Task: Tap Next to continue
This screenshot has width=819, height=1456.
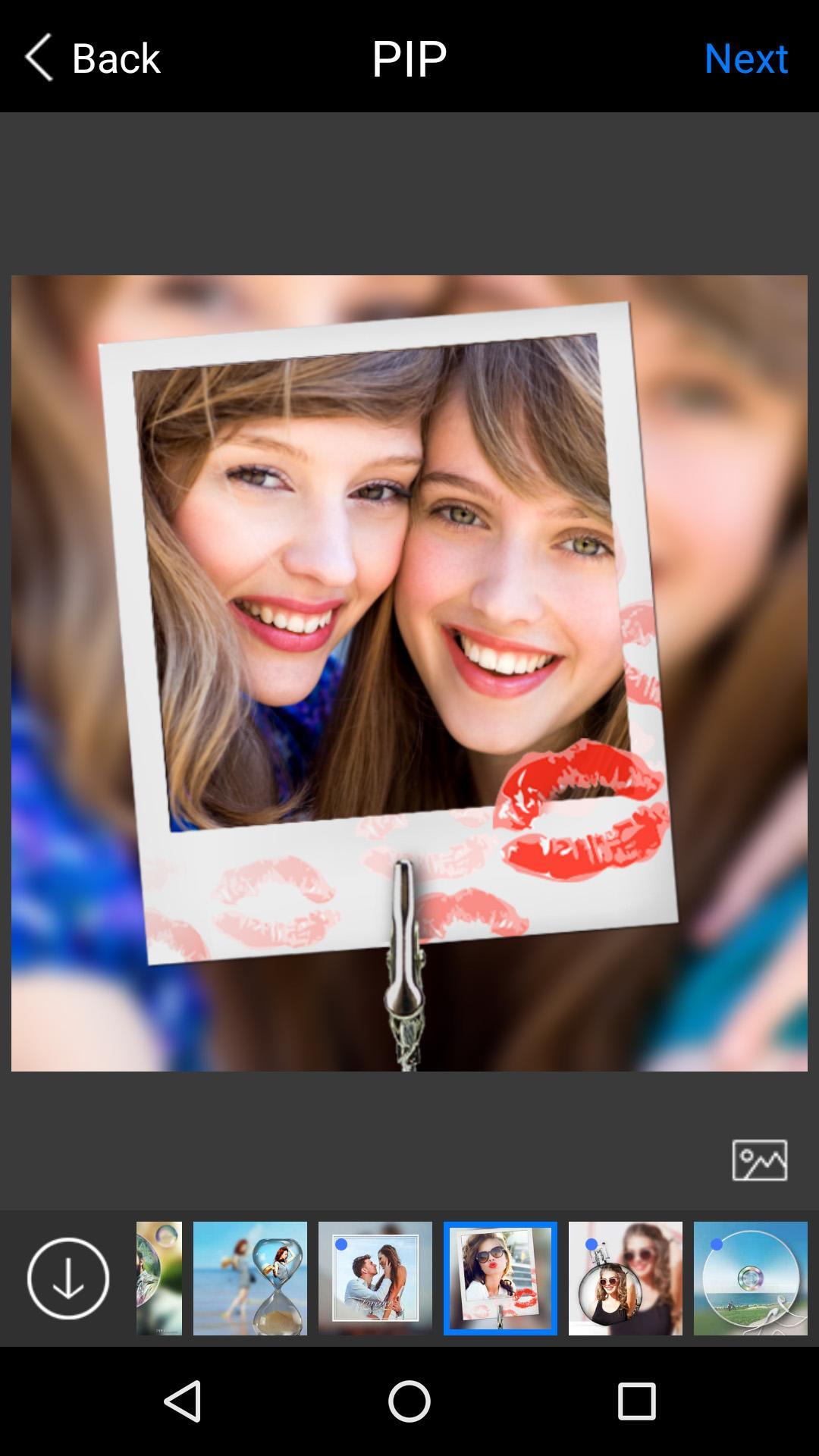Action: [745, 58]
